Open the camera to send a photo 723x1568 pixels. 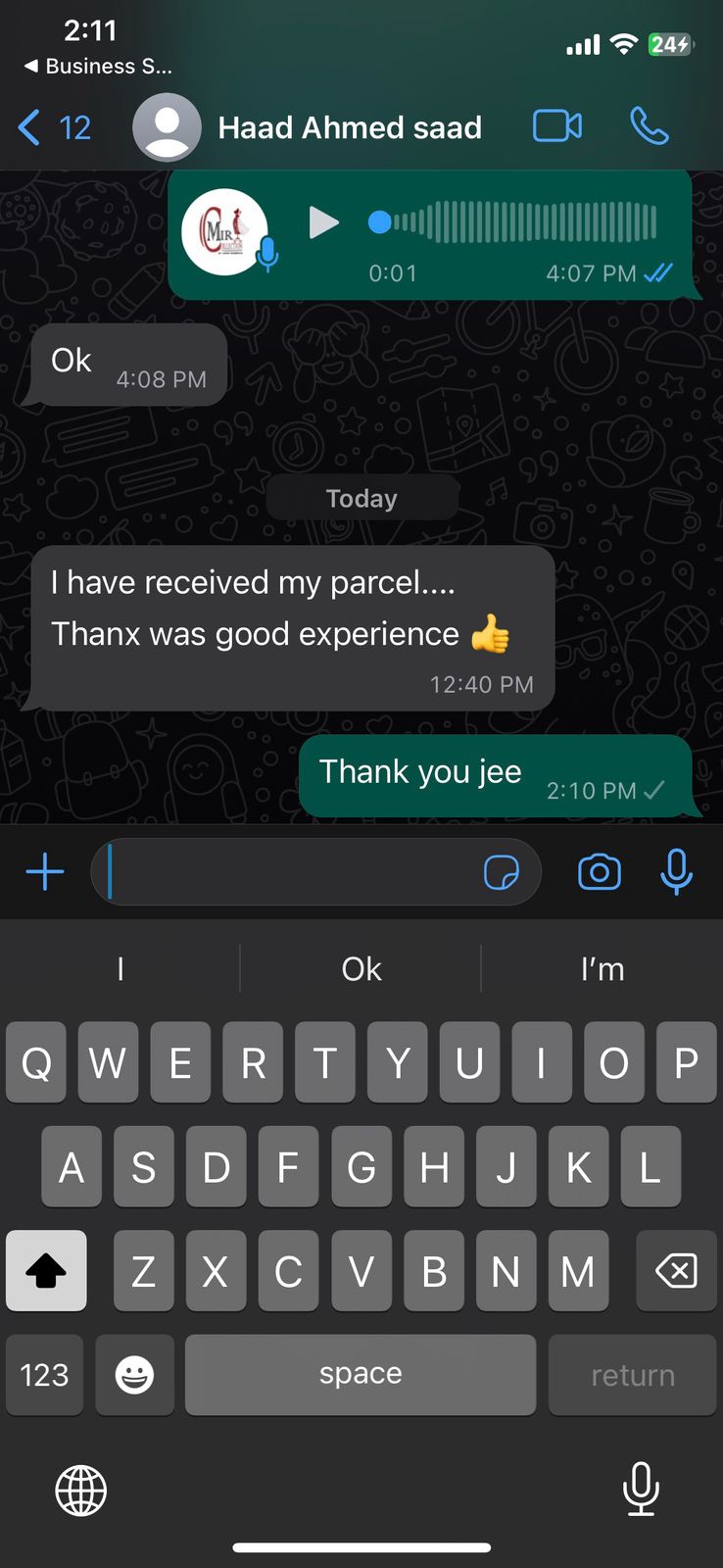pyautogui.click(x=599, y=871)
